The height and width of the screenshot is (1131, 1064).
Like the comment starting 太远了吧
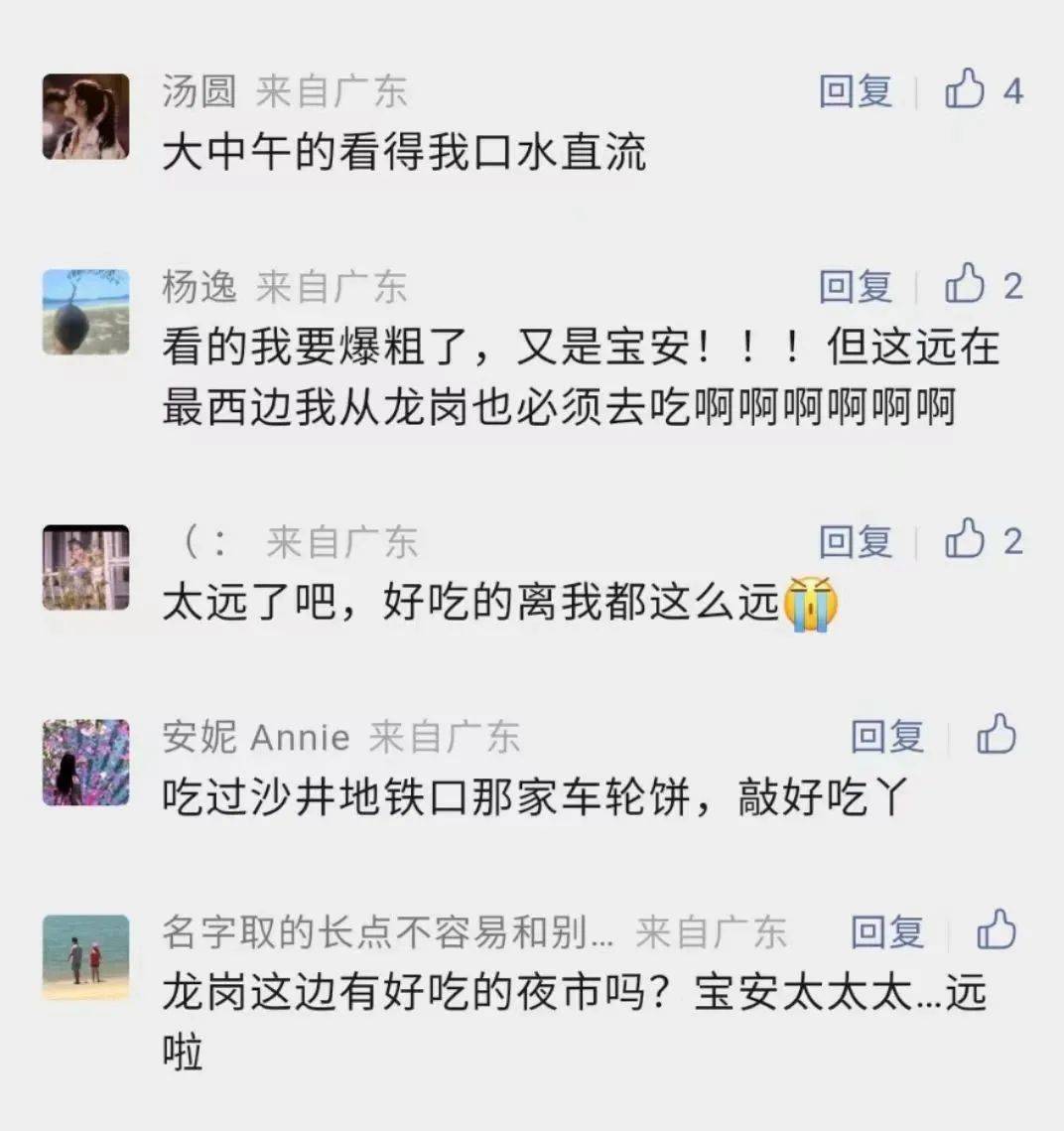point(966,541)
